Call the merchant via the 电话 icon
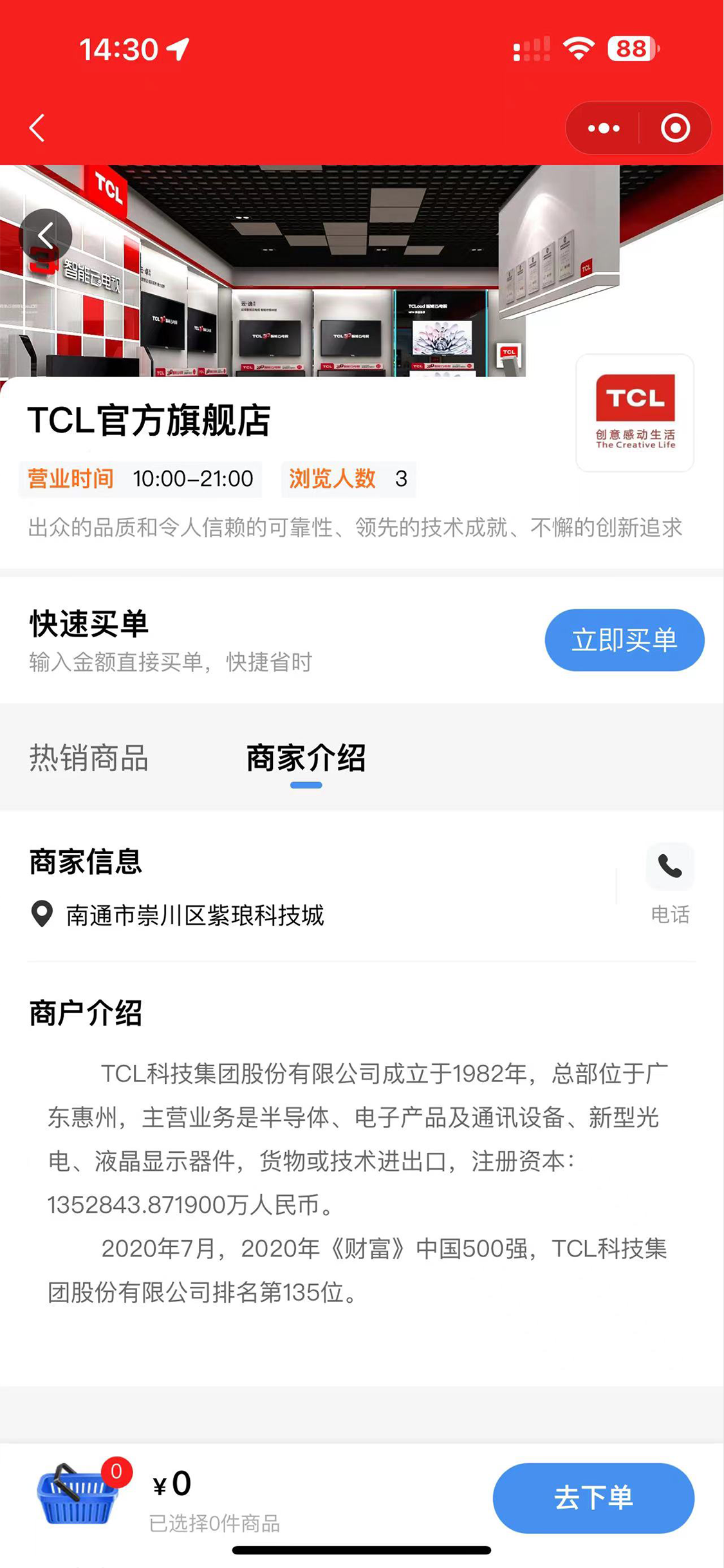The width and height of the screenshot is (724, 1568). 669,867
